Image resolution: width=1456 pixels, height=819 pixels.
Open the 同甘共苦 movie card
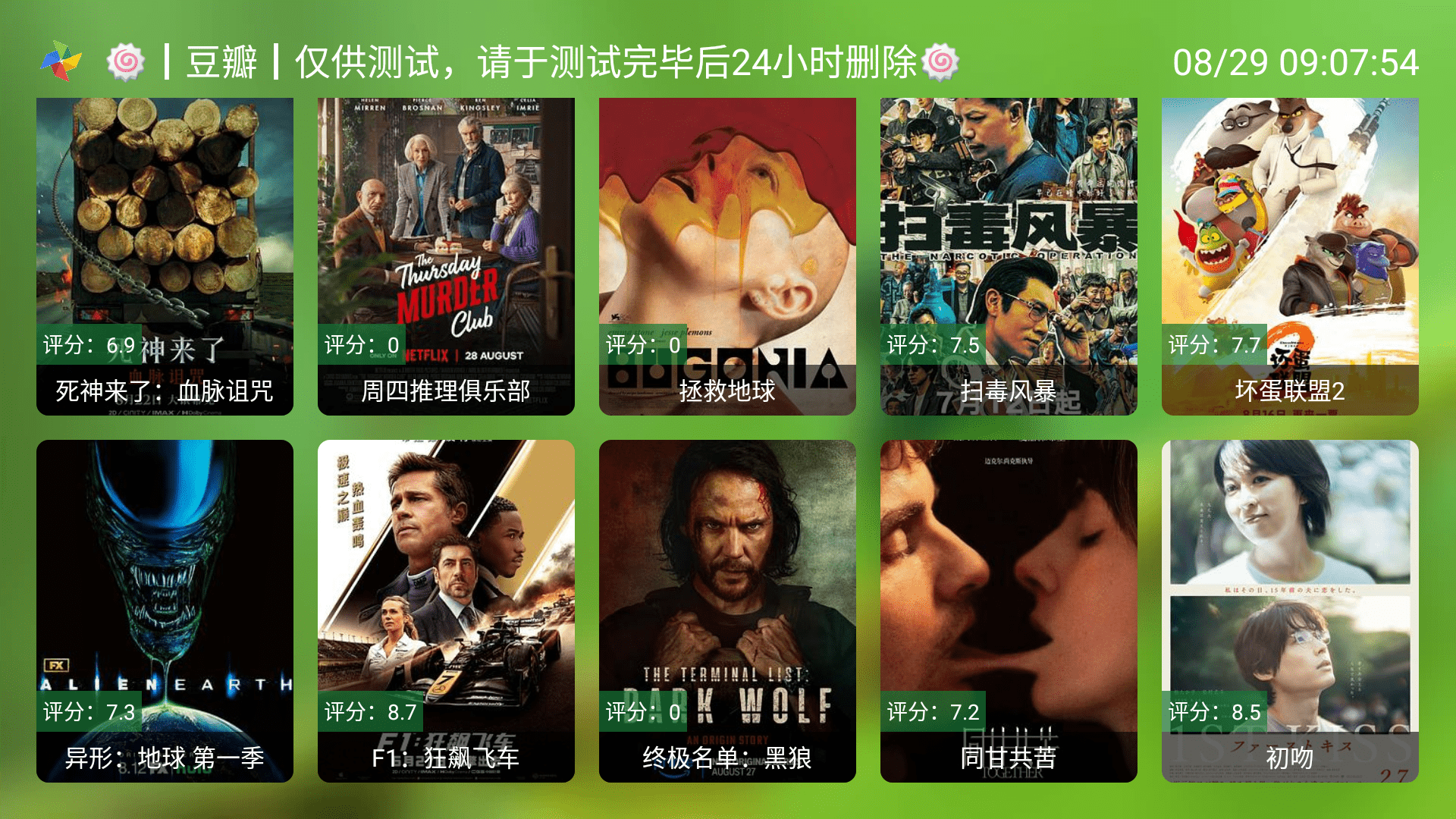tap(1009, 610)
